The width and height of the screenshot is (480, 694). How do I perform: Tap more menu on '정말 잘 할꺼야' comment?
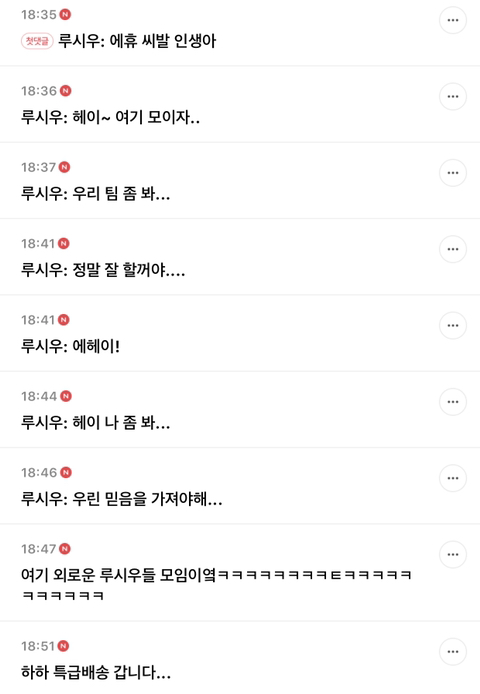click(x=453, y=249)
